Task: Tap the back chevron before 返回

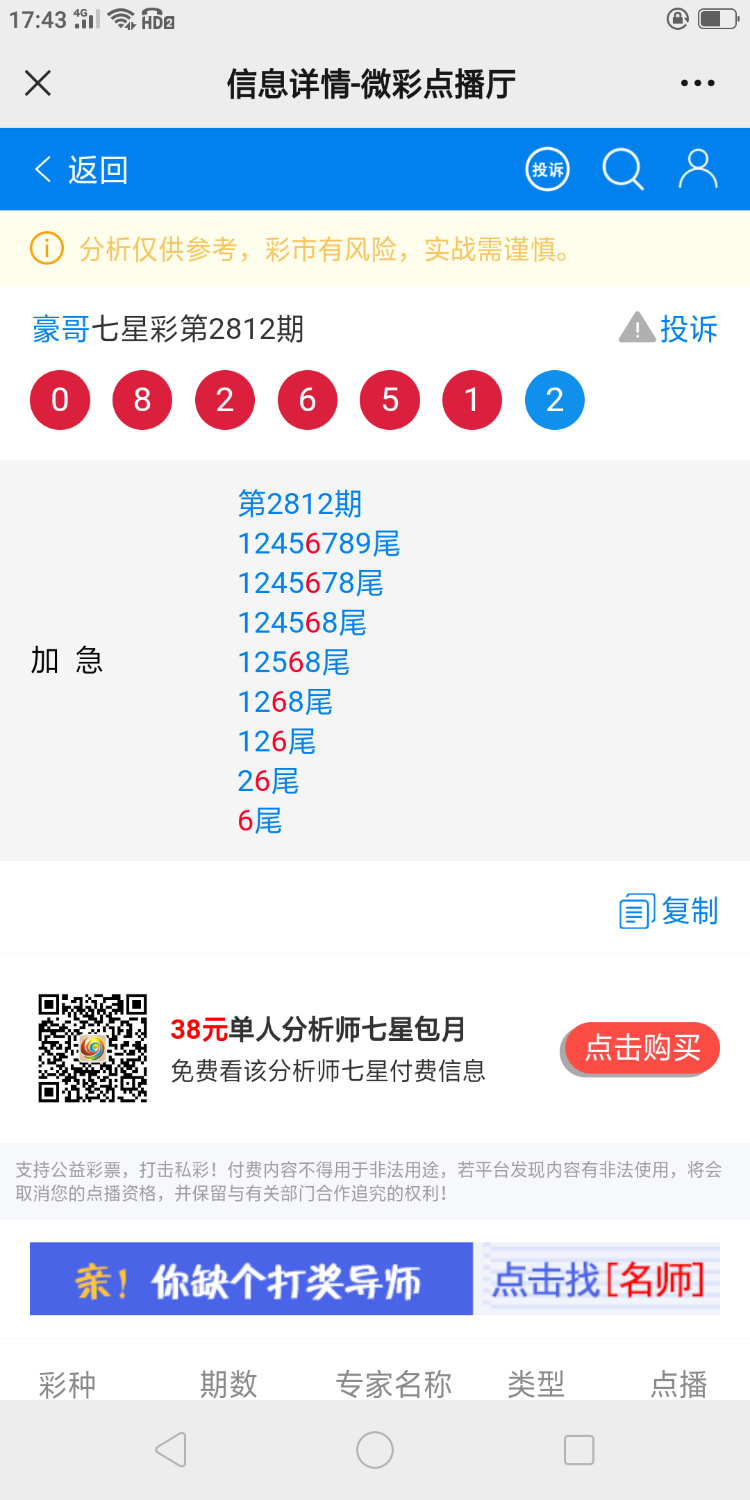Action: (x=40, y=169)
